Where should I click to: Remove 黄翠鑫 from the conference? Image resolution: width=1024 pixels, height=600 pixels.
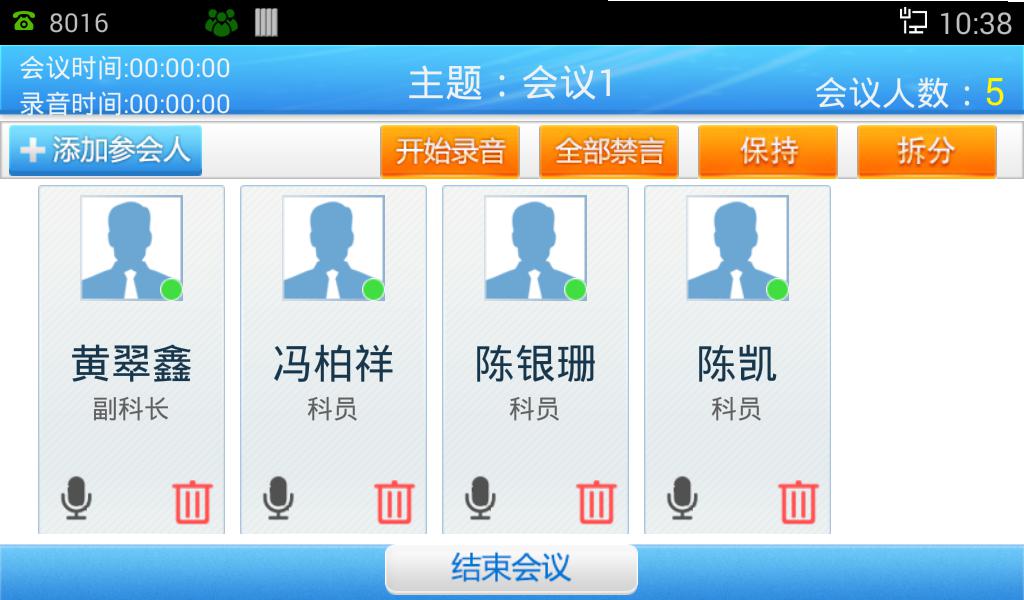tap(193, 501)
